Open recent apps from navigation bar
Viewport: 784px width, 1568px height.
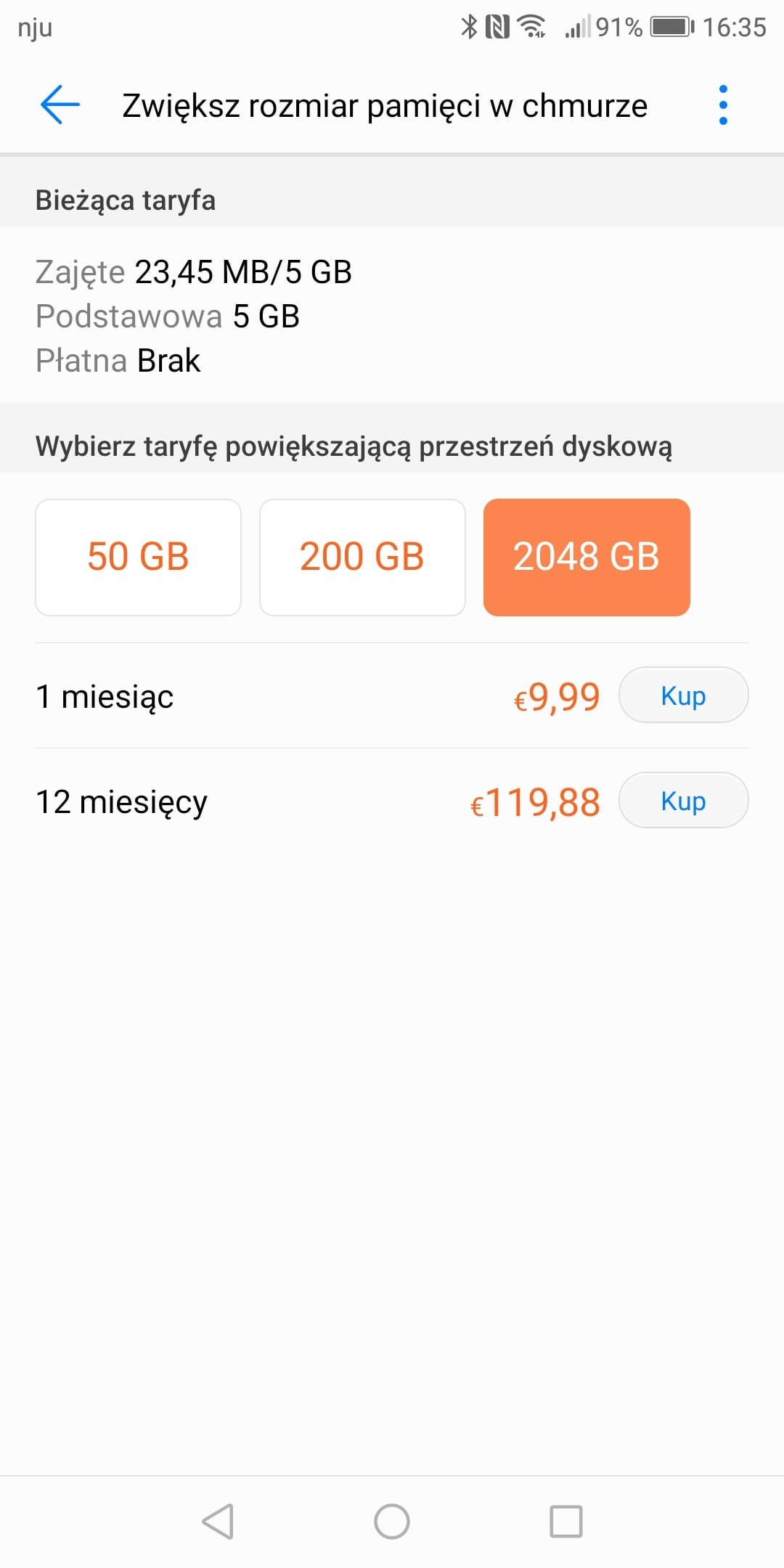pos(566,1521)
